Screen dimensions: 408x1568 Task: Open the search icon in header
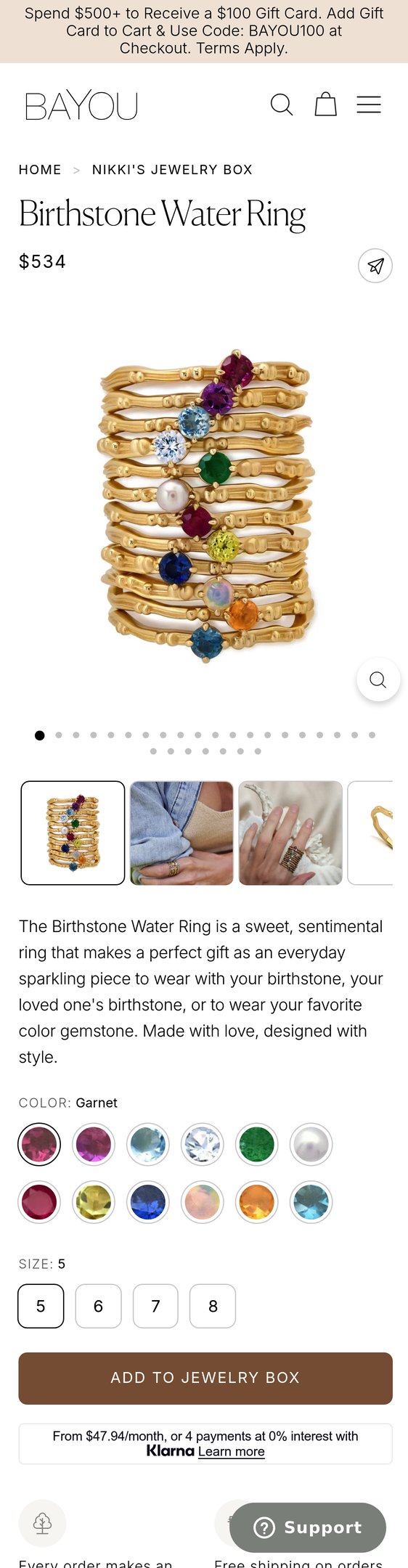tap(282, 105)
